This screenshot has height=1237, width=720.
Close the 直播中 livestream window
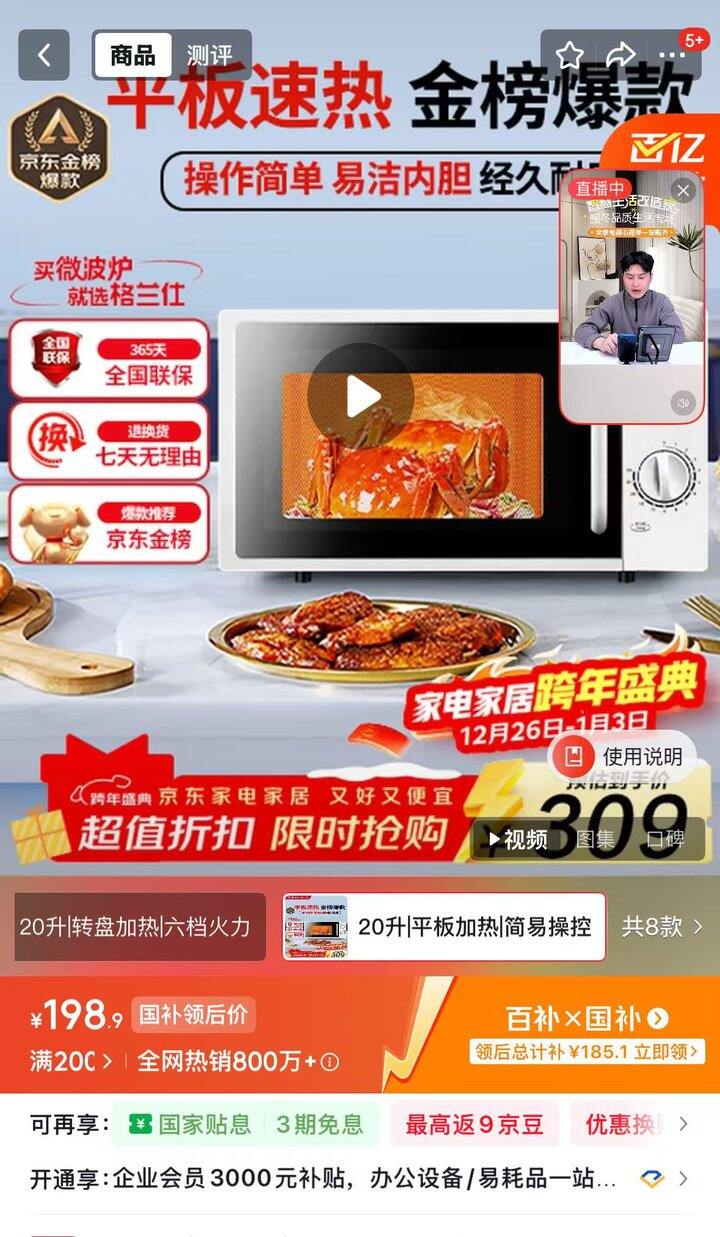684,189
